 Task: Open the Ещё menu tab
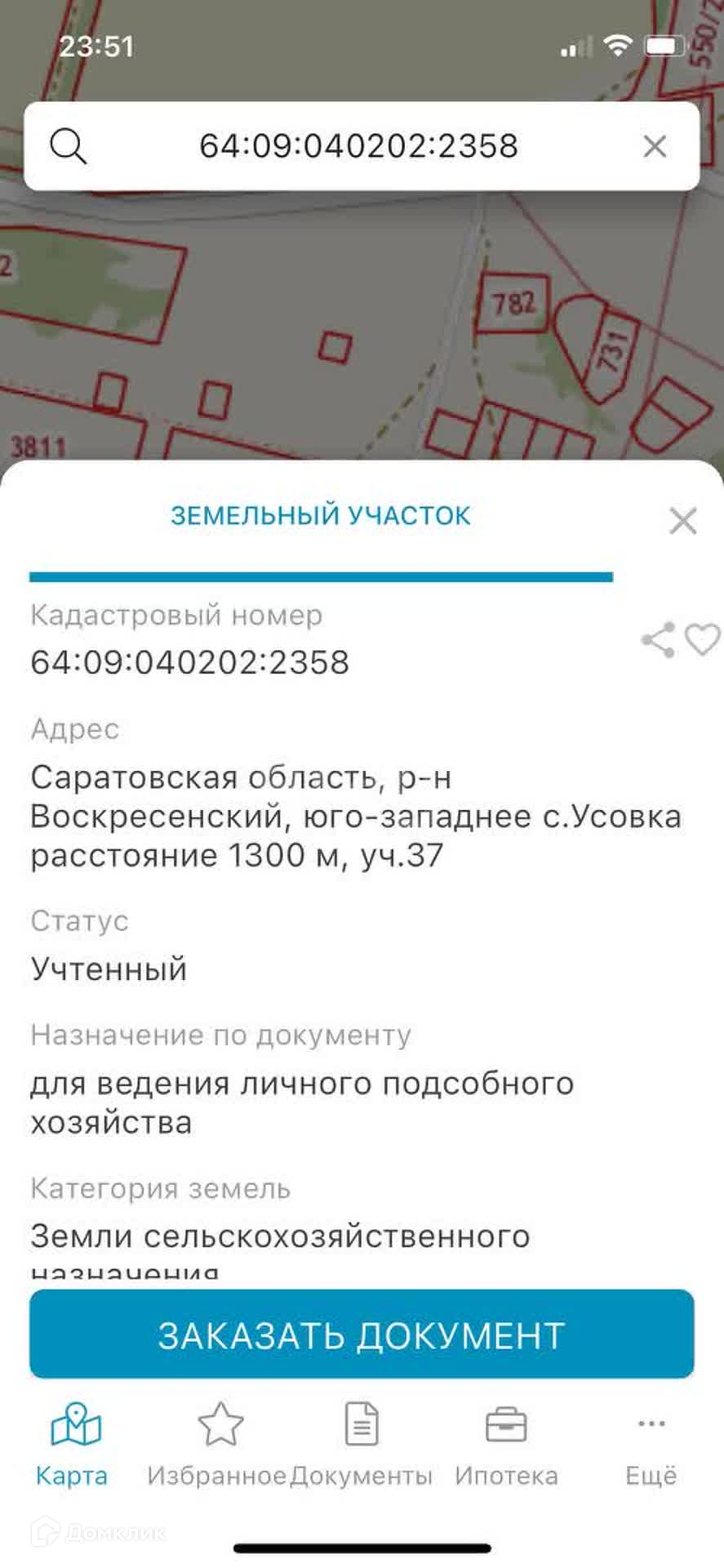point(651,1444)
